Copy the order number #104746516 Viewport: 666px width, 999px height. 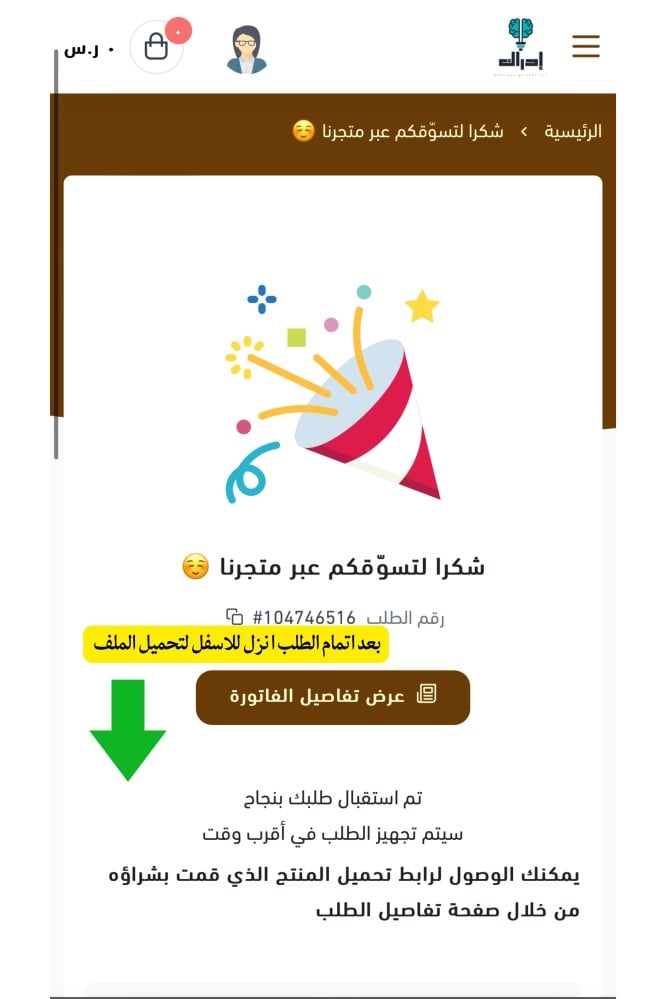235,617
